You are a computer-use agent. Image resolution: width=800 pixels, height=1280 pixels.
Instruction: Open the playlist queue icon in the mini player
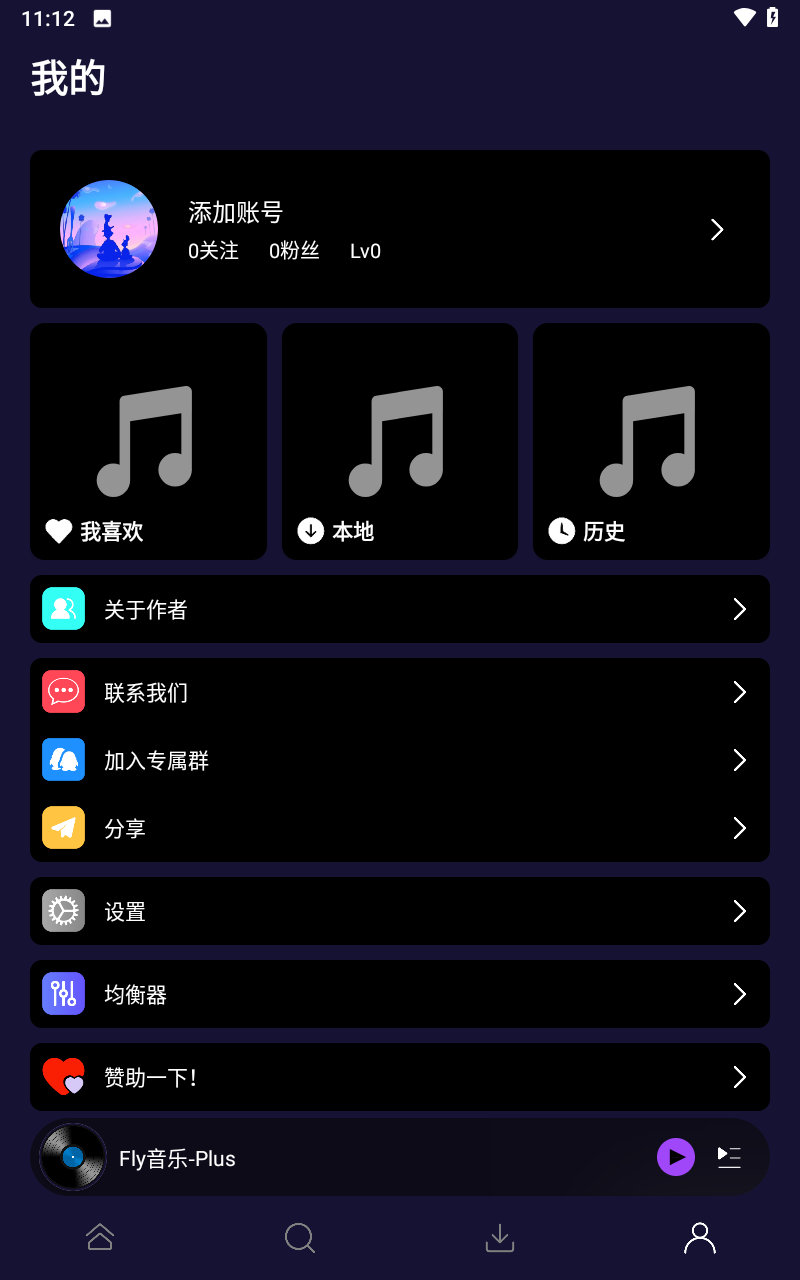pos(729,1157)
